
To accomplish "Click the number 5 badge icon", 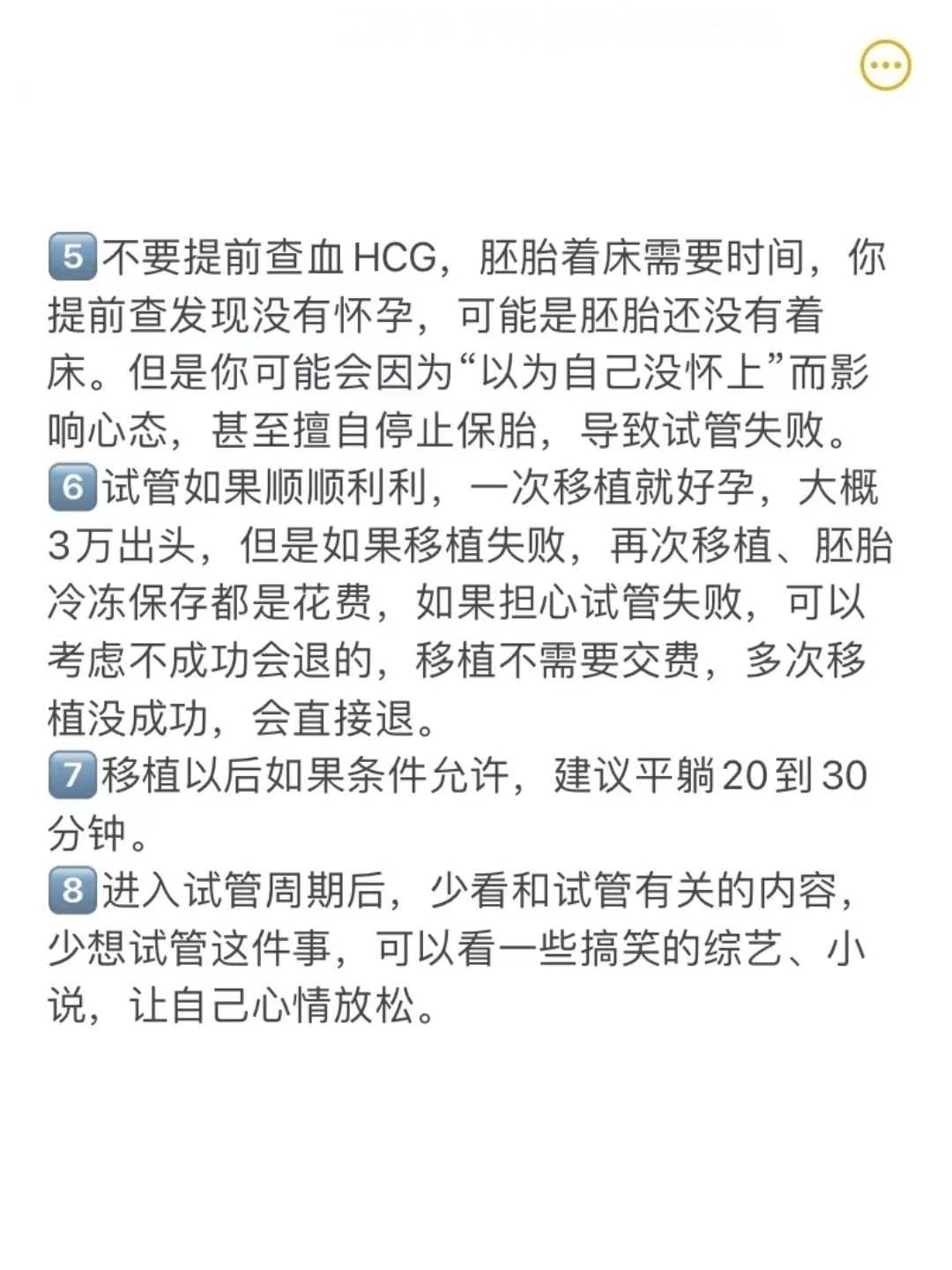I will (x=73, y=256).
